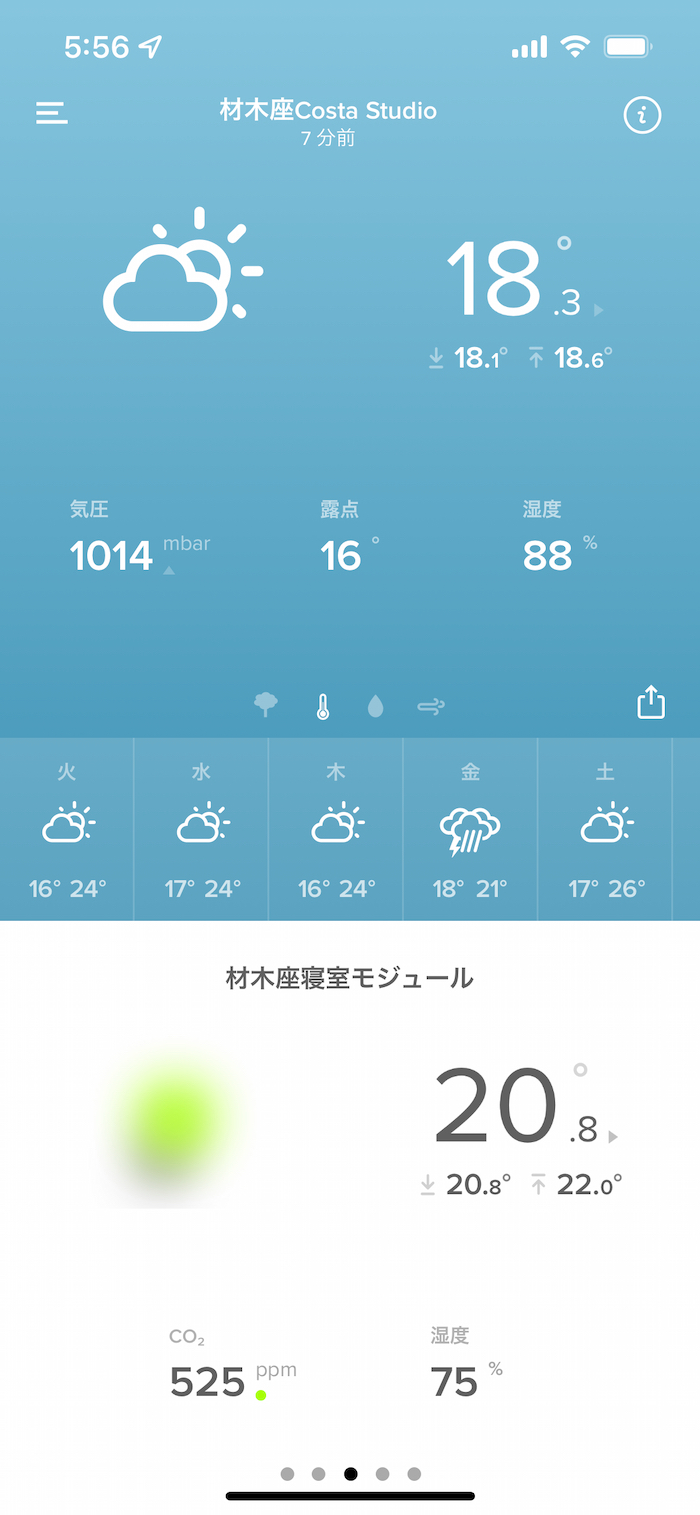This screenshot has width=700, height=1515.
Task: Switch to the air quality tree view
Action: coord(266,706)
